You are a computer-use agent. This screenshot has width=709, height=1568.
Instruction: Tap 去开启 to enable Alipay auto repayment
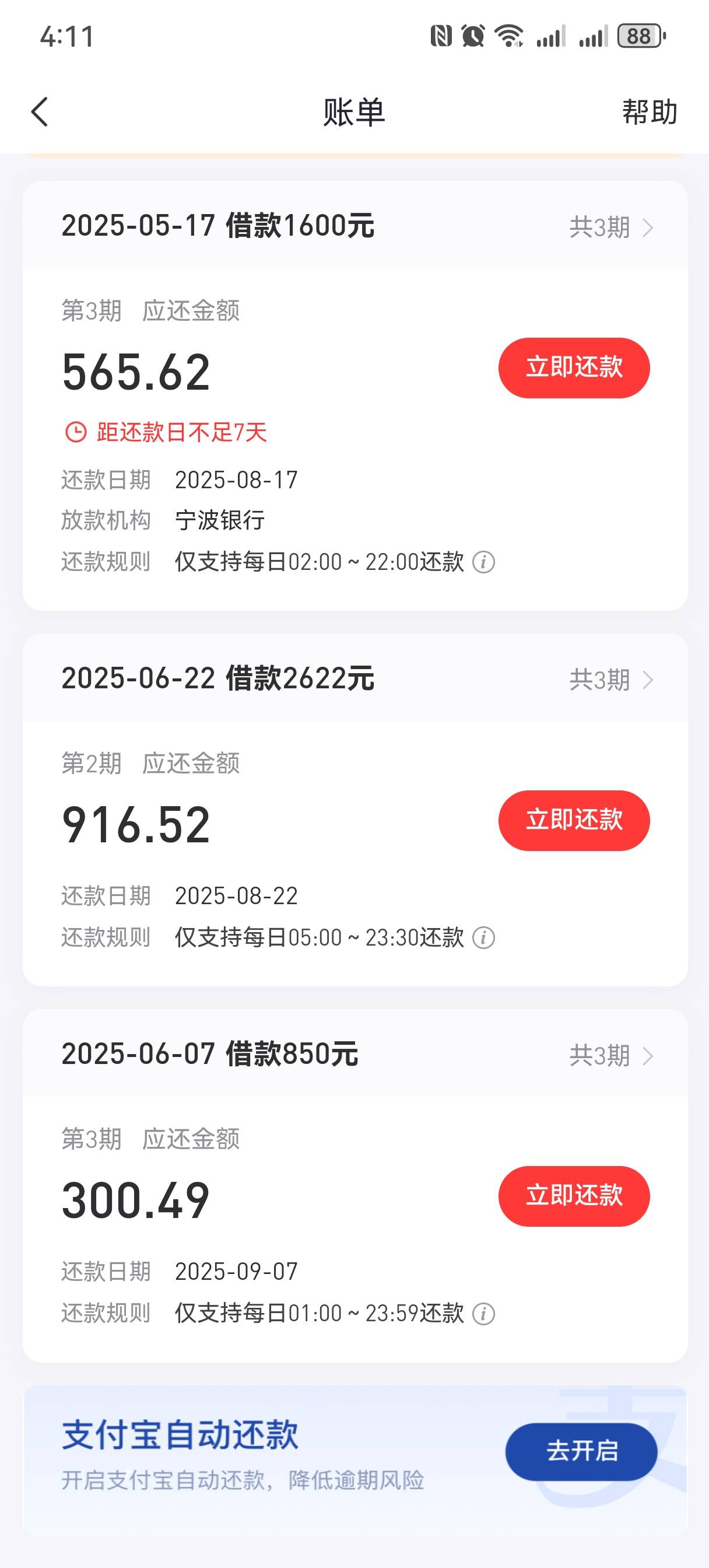(581, 1451)
